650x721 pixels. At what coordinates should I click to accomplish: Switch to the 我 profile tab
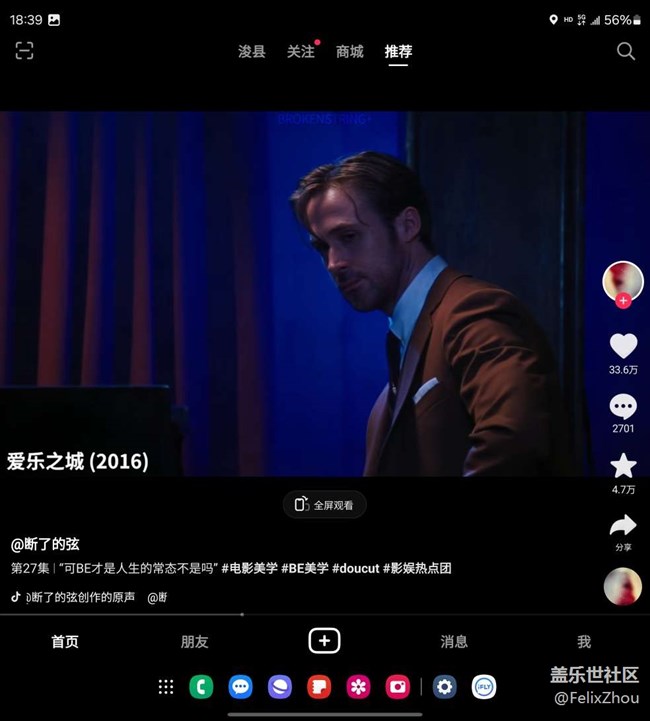[584, 641]
